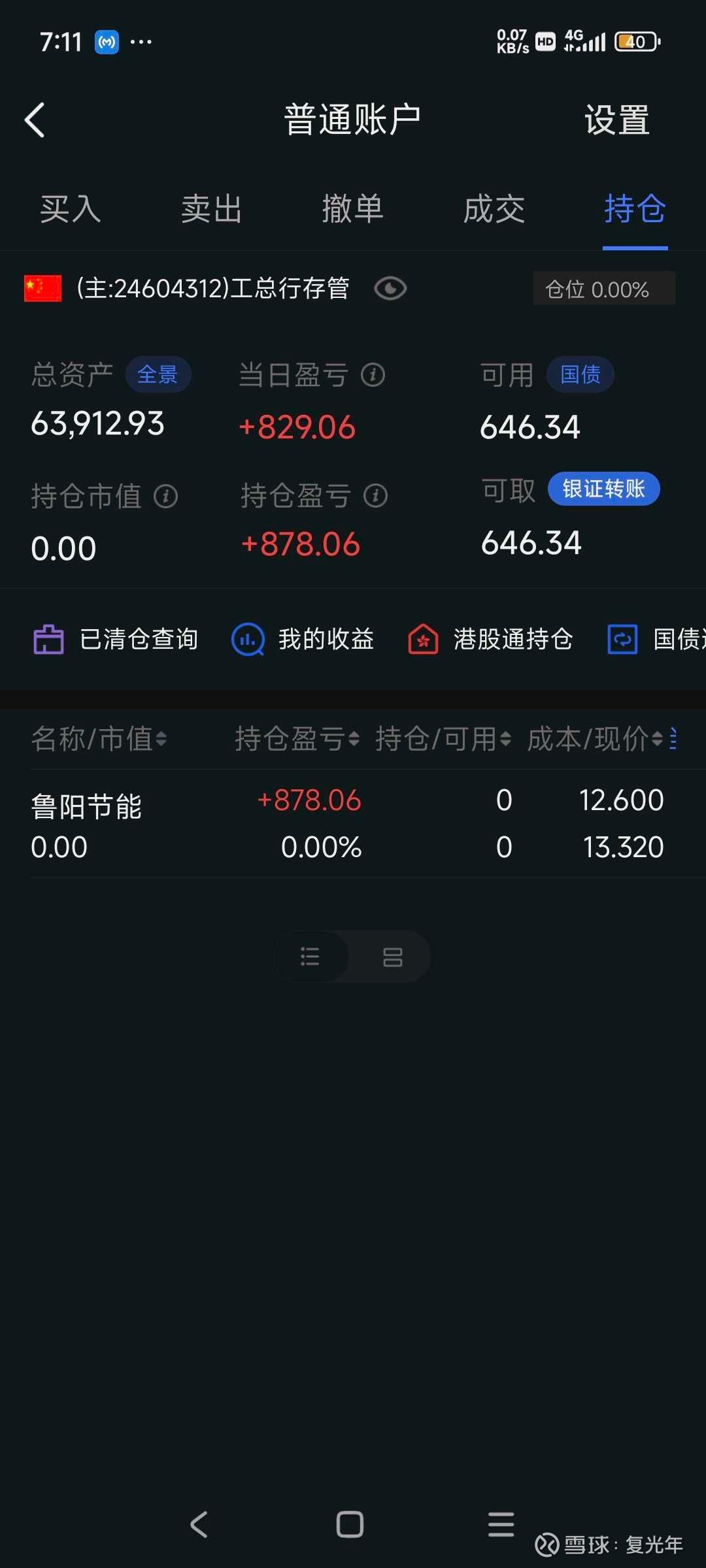706x1568 pixels.
Task: Switch to the 卖出 tab
Action: [211, 210]
